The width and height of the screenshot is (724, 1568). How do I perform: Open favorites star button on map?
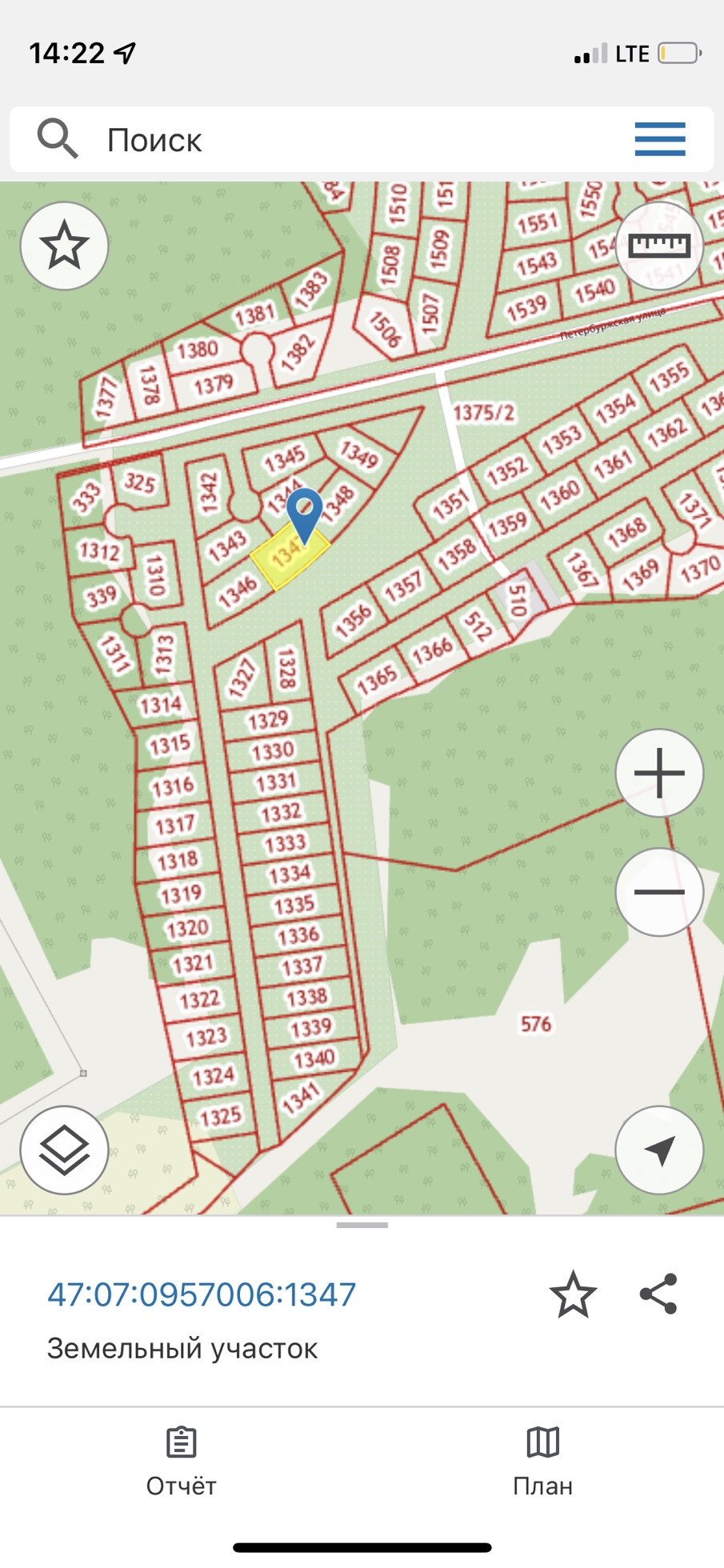64,246
